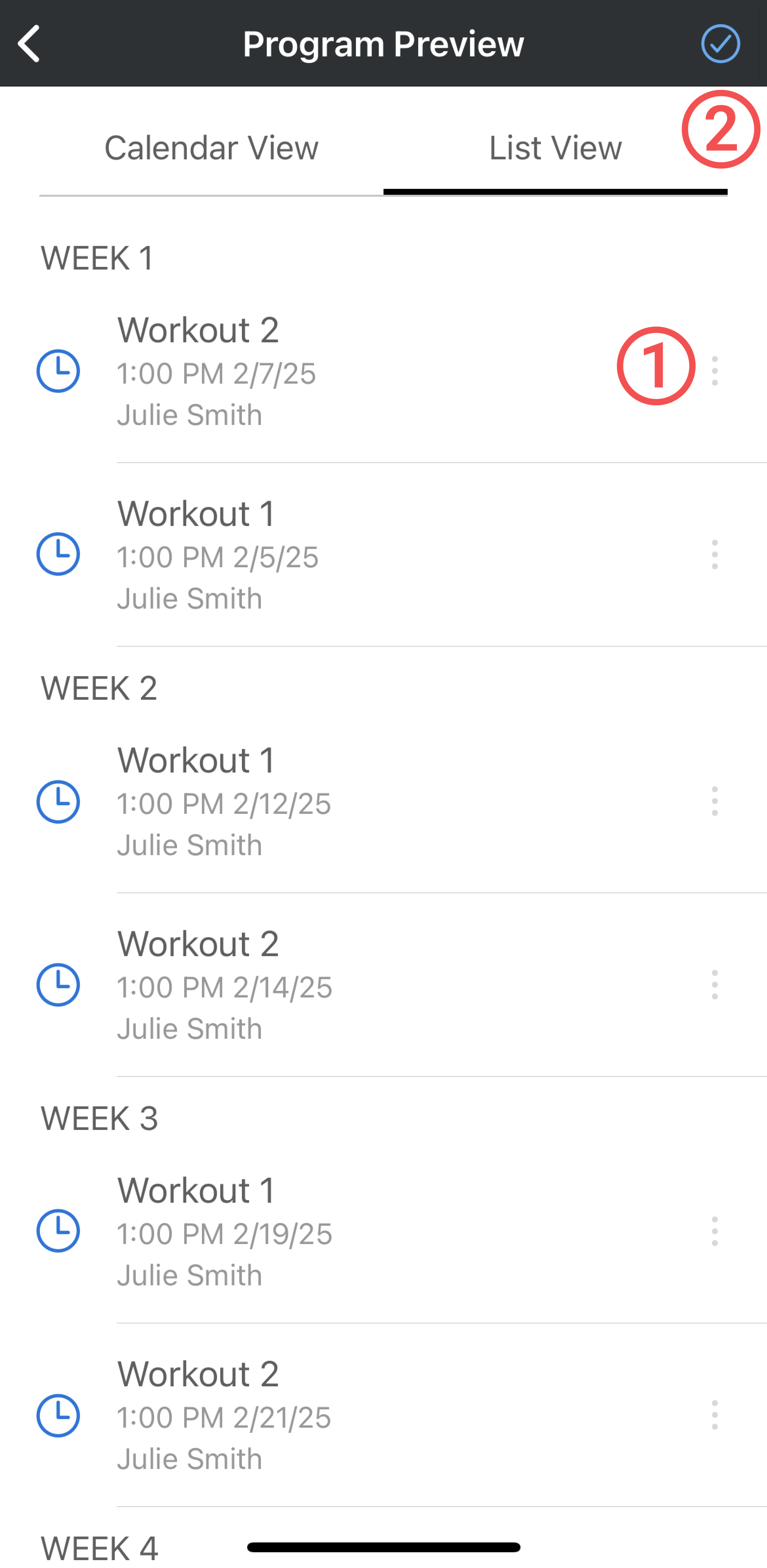Open options for Workout 2 on 2/21/25
Screen dimensions: 767x1568
714,1415
